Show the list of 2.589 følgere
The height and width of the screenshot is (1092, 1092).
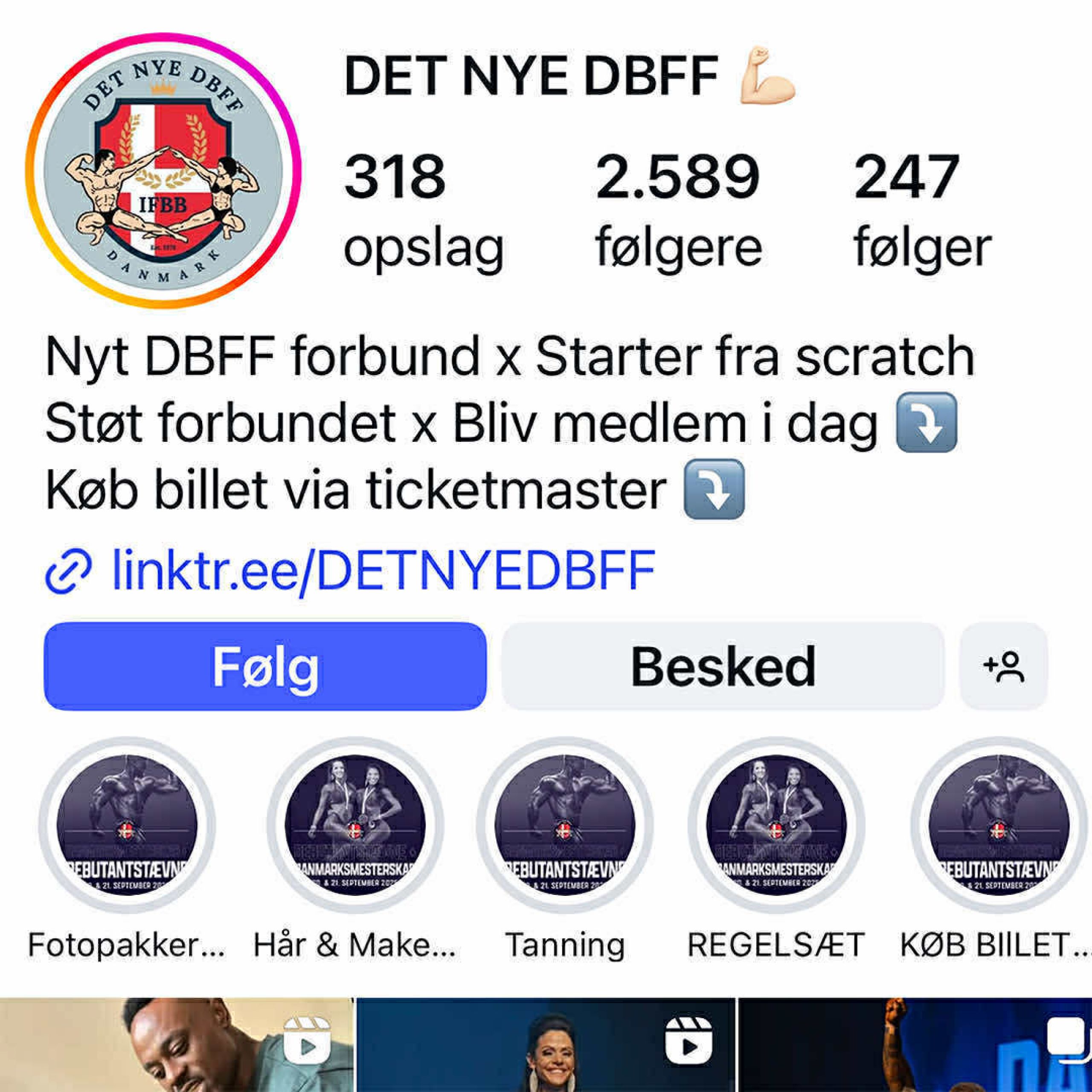coord(678,209)
